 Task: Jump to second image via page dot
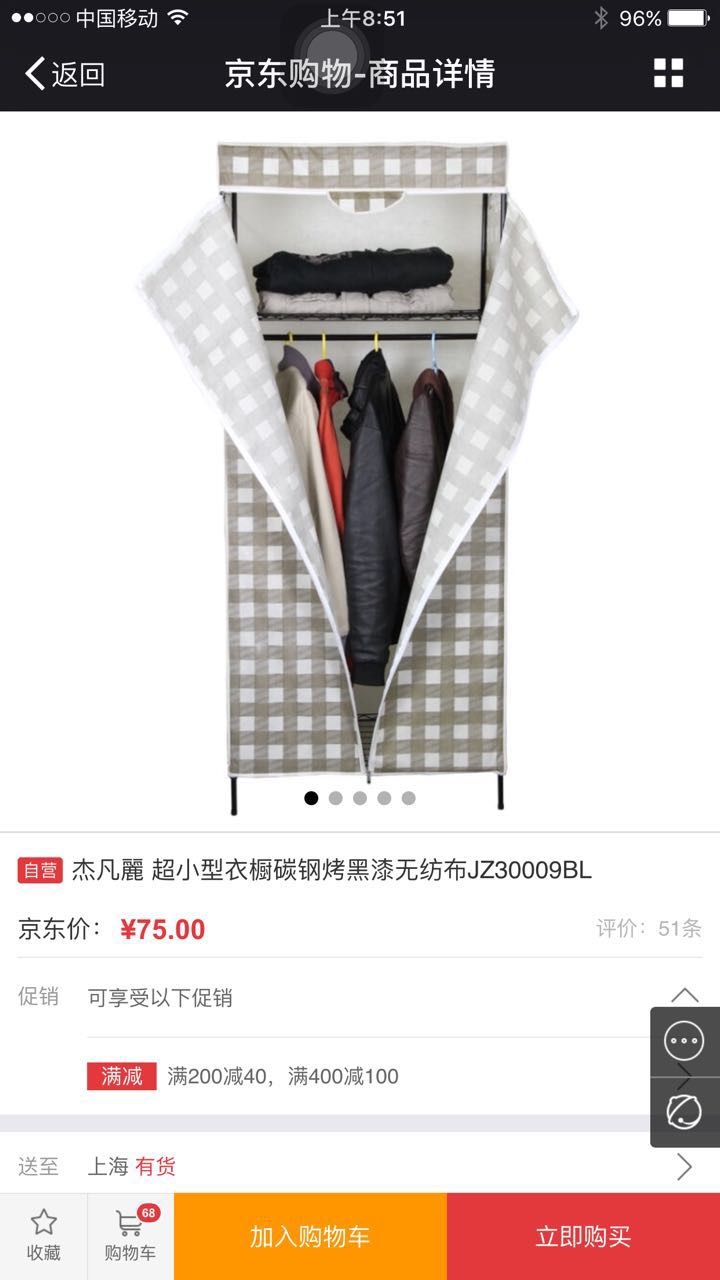(336, 798)
